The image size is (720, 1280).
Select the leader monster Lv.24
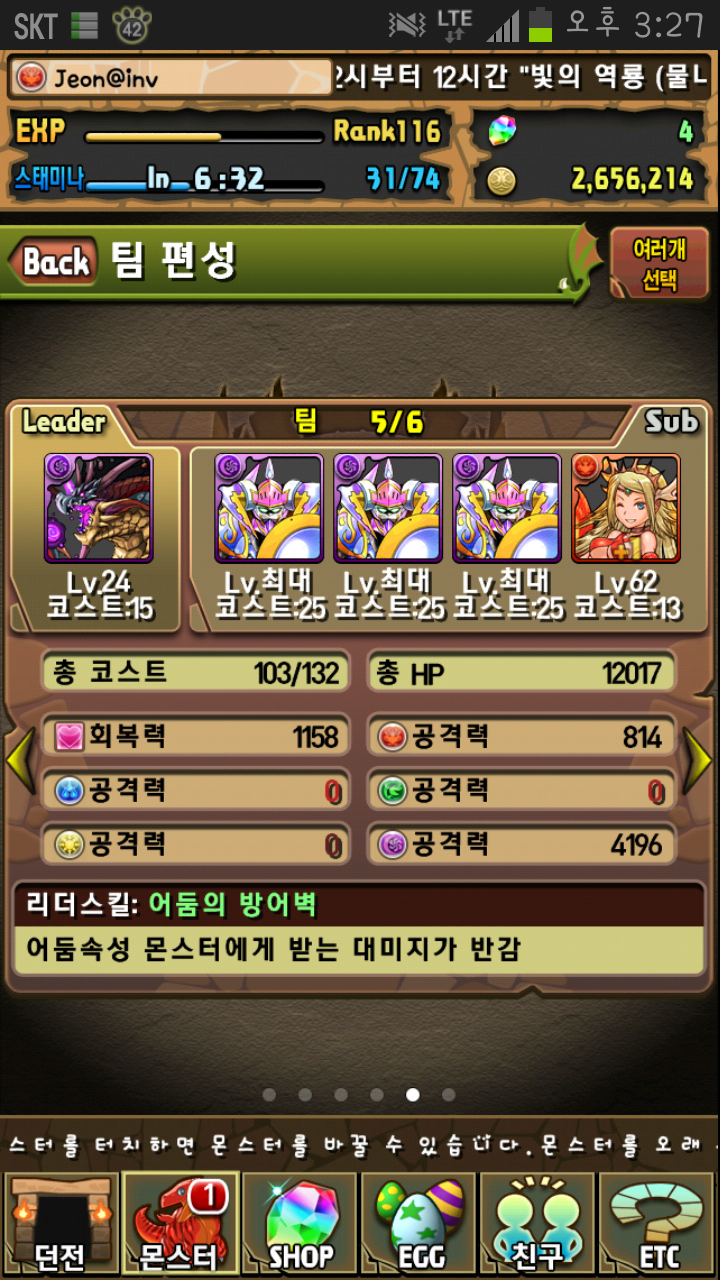click(x=98, y=509)
